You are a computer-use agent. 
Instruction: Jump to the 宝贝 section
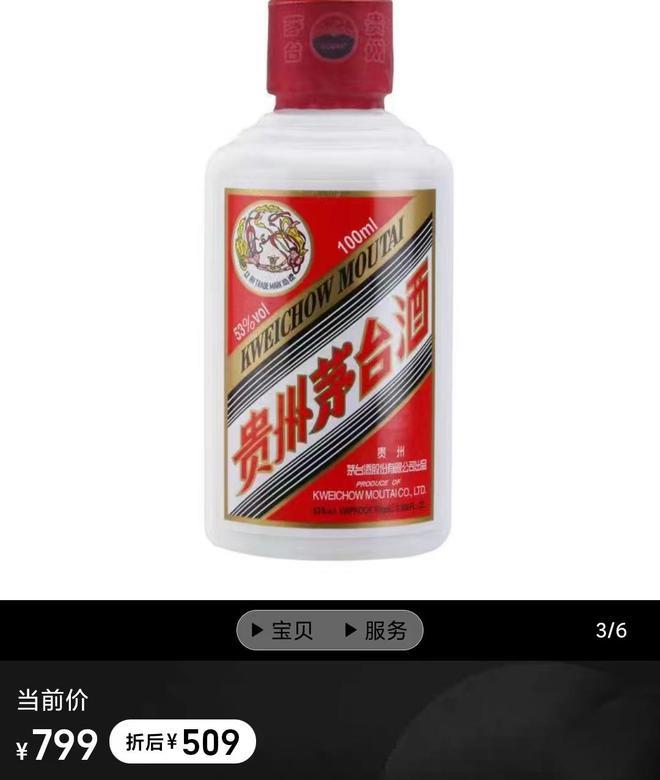[283, 631]
